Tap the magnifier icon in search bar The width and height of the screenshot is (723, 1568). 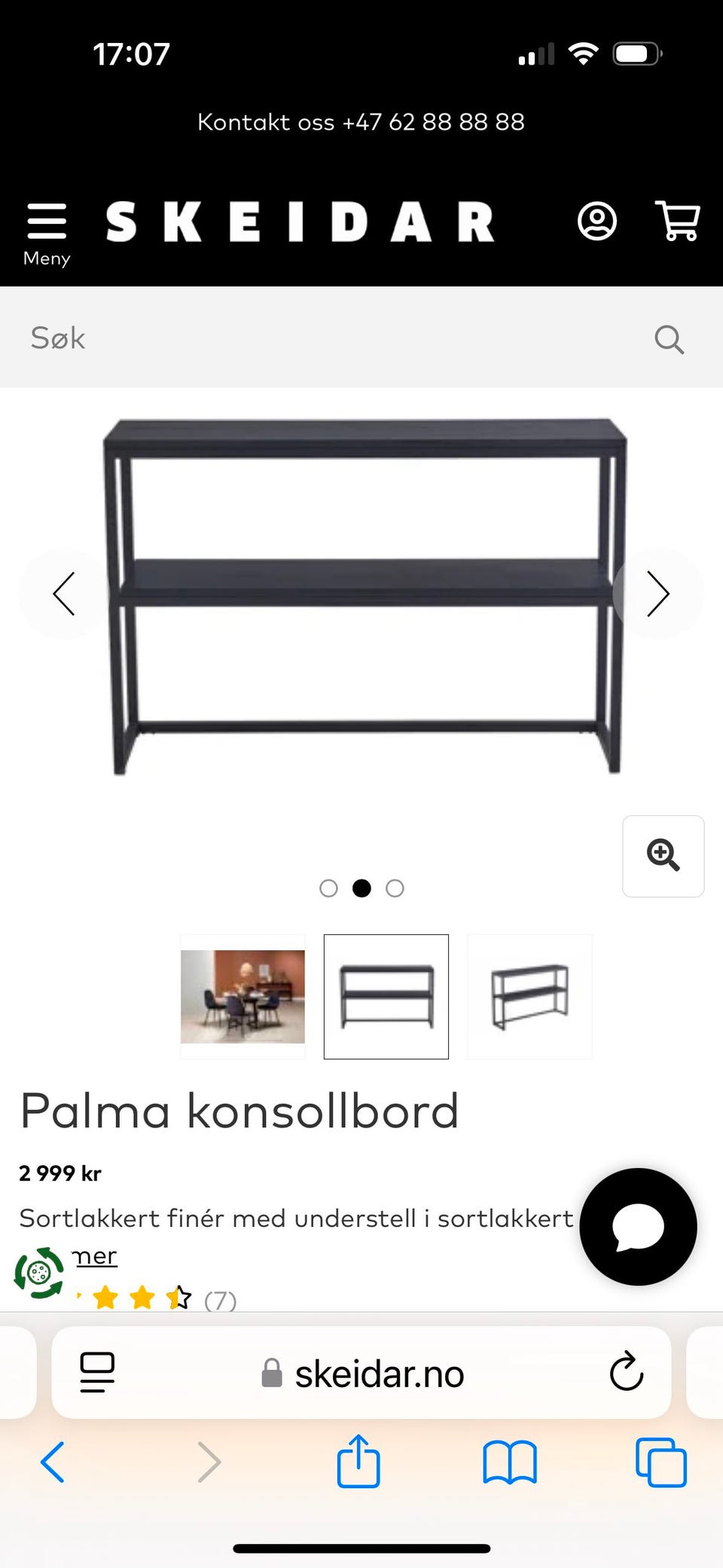tap(669, 339)
